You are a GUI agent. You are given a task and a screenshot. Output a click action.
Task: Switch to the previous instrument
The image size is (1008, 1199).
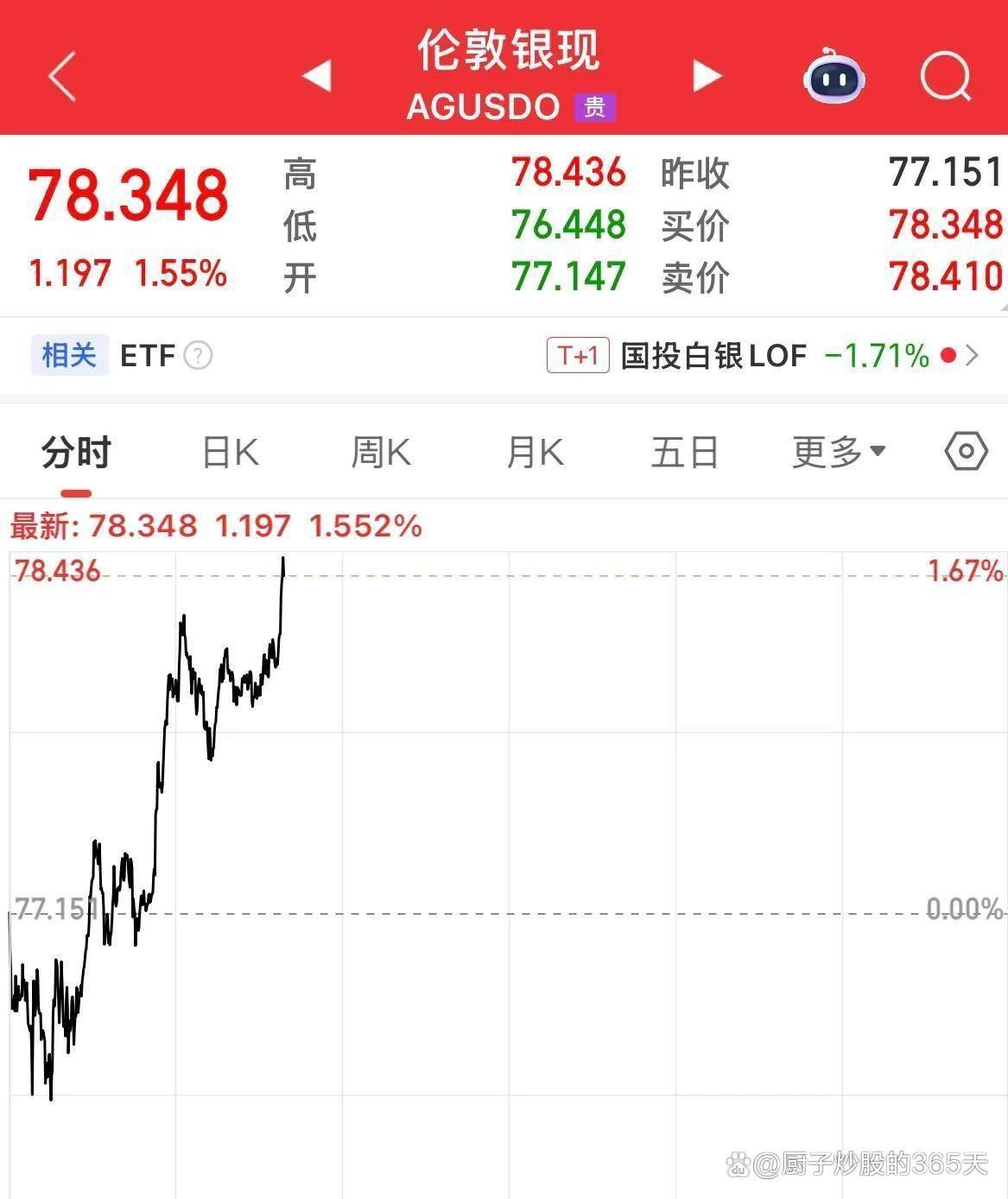tap(317, 76)
